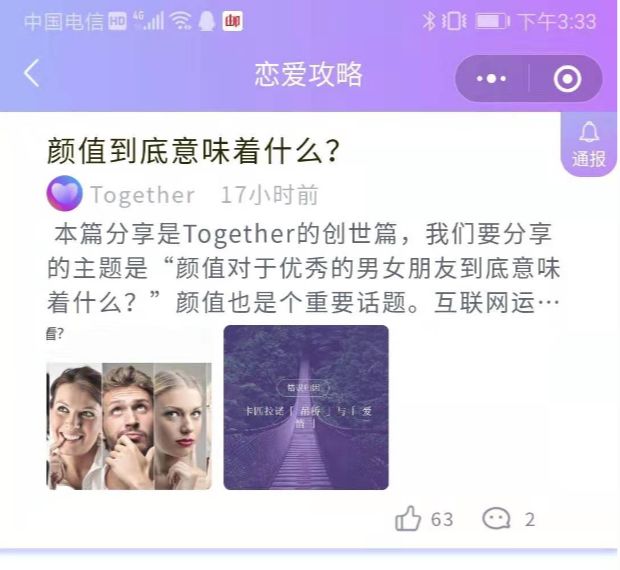Tap the 通报 bell button
This screenshot has width=620, height=570.
[589, 144]
